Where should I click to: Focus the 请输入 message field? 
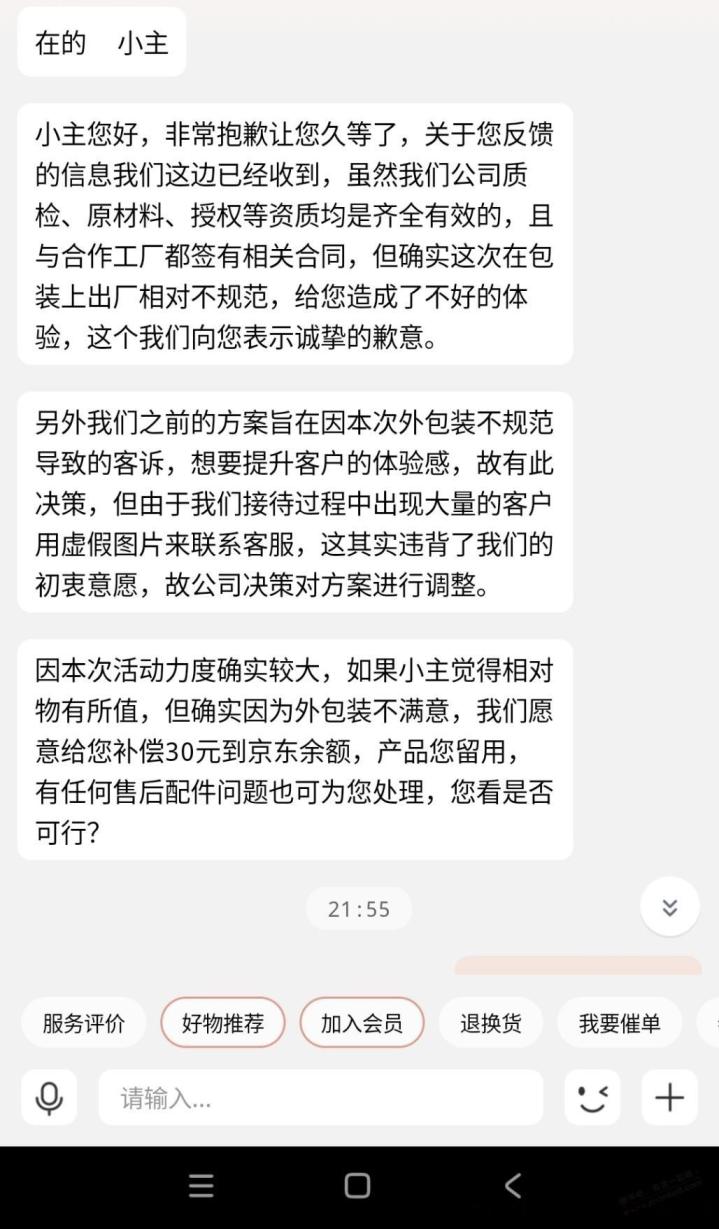[320, 1098]
